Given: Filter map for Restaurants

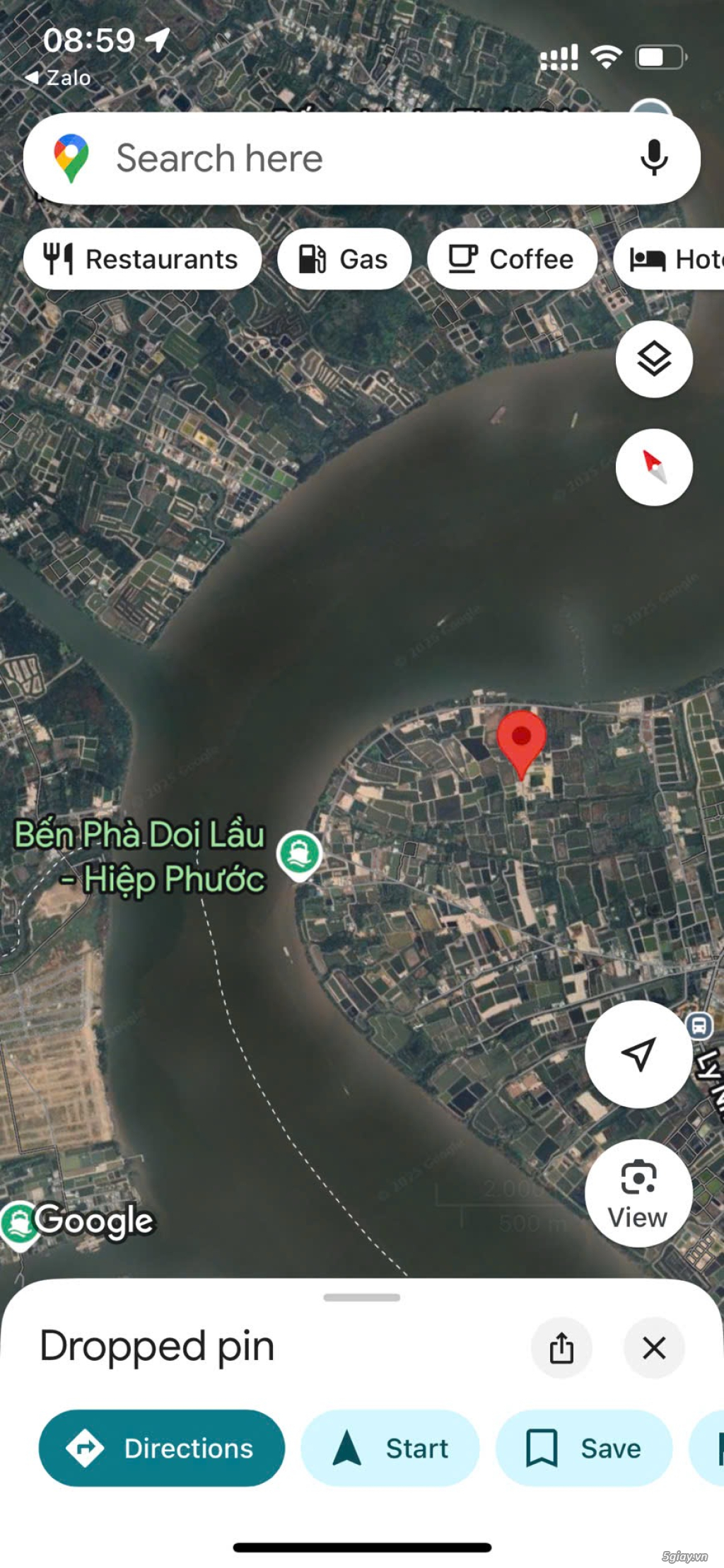Looking at the screenshot, I should (141, 259).
